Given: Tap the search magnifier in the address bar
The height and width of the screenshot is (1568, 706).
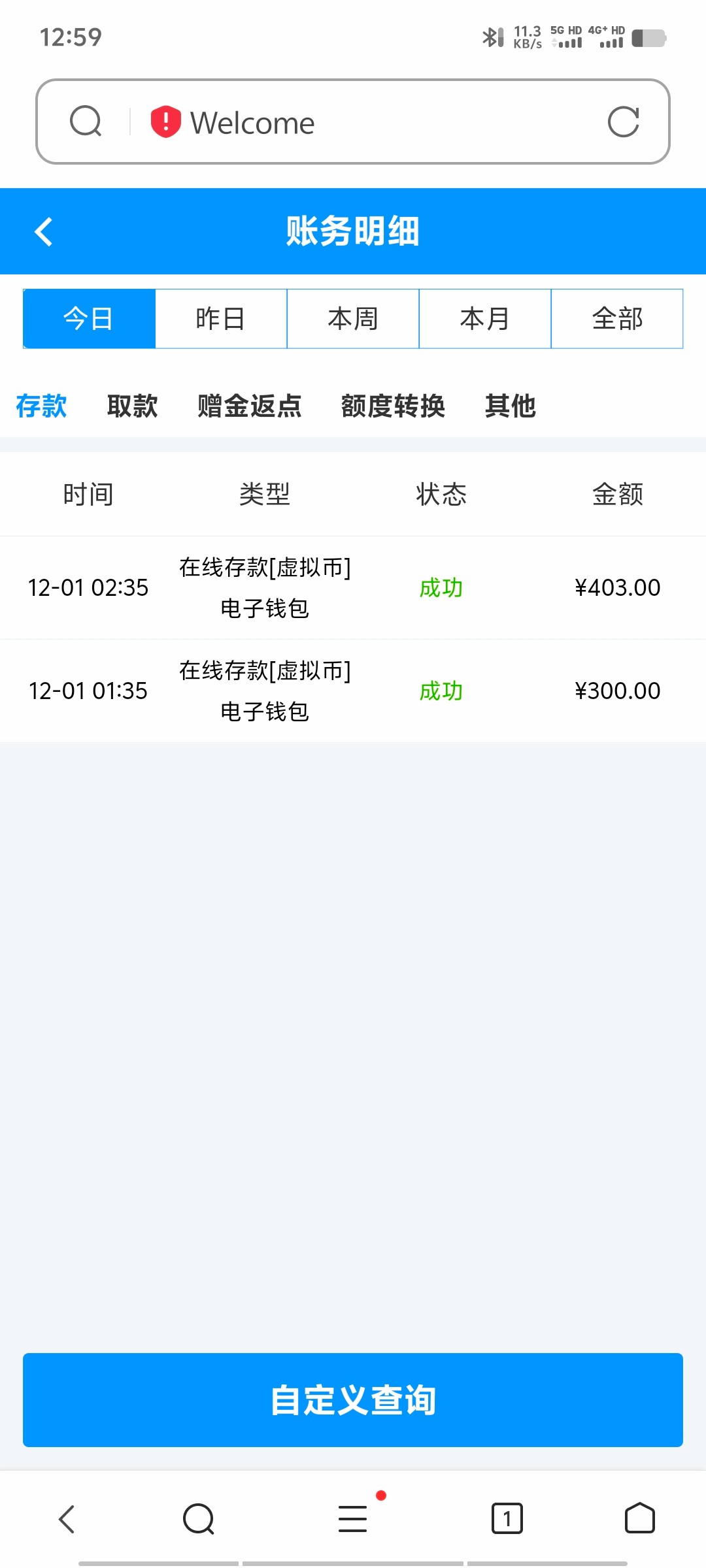Looking at the screenshot, I should 85,122.
